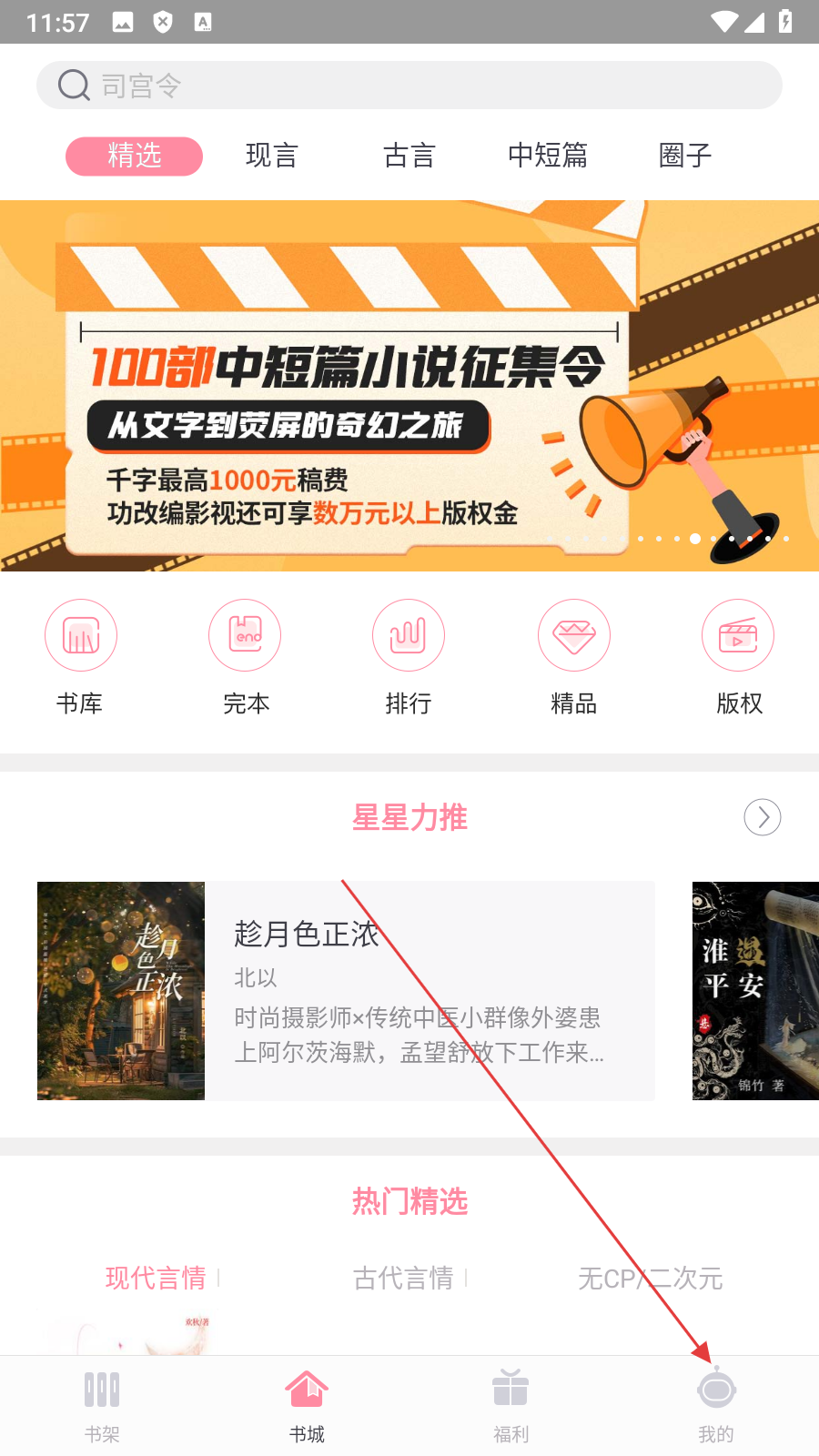Select the 古代言情 category

403,1278
